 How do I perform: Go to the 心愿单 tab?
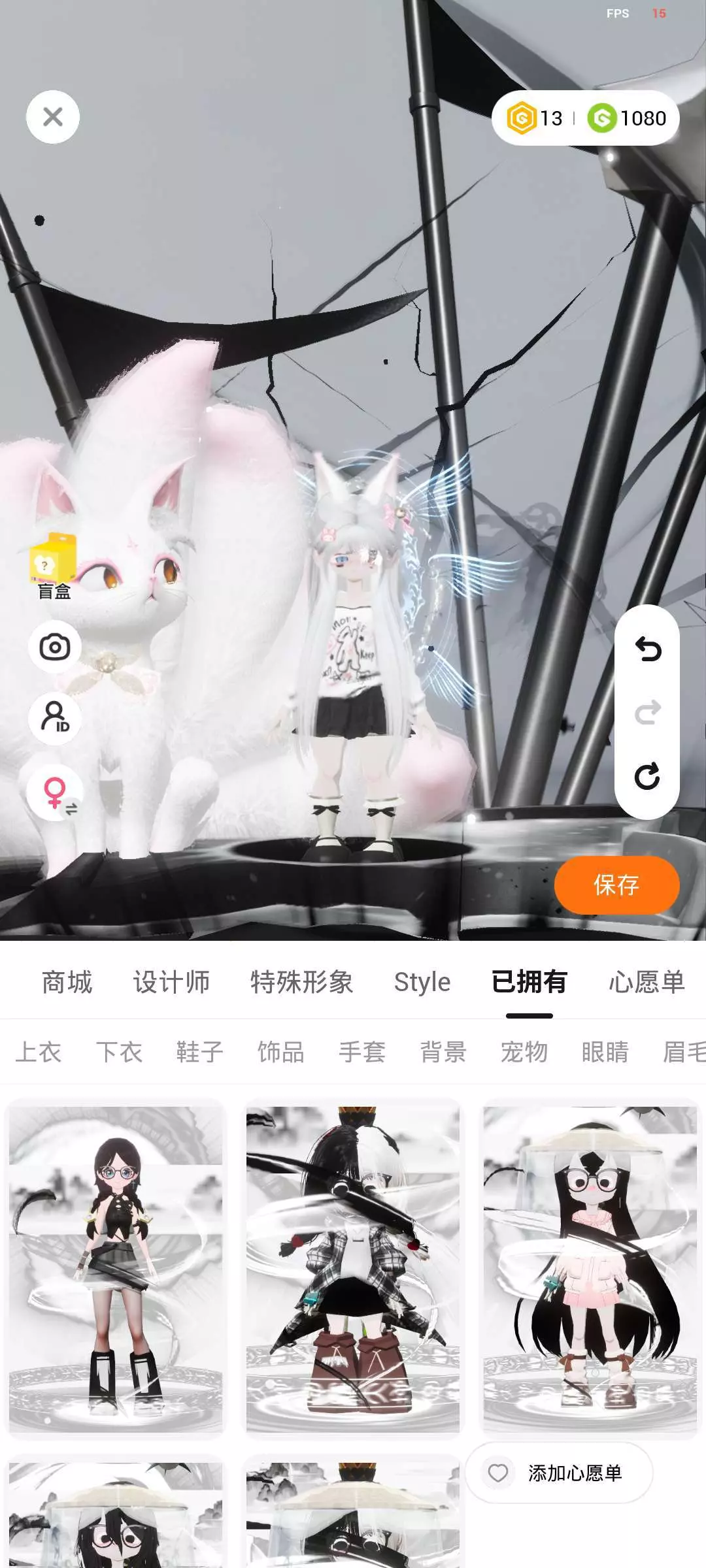click(x=647, y=982)
